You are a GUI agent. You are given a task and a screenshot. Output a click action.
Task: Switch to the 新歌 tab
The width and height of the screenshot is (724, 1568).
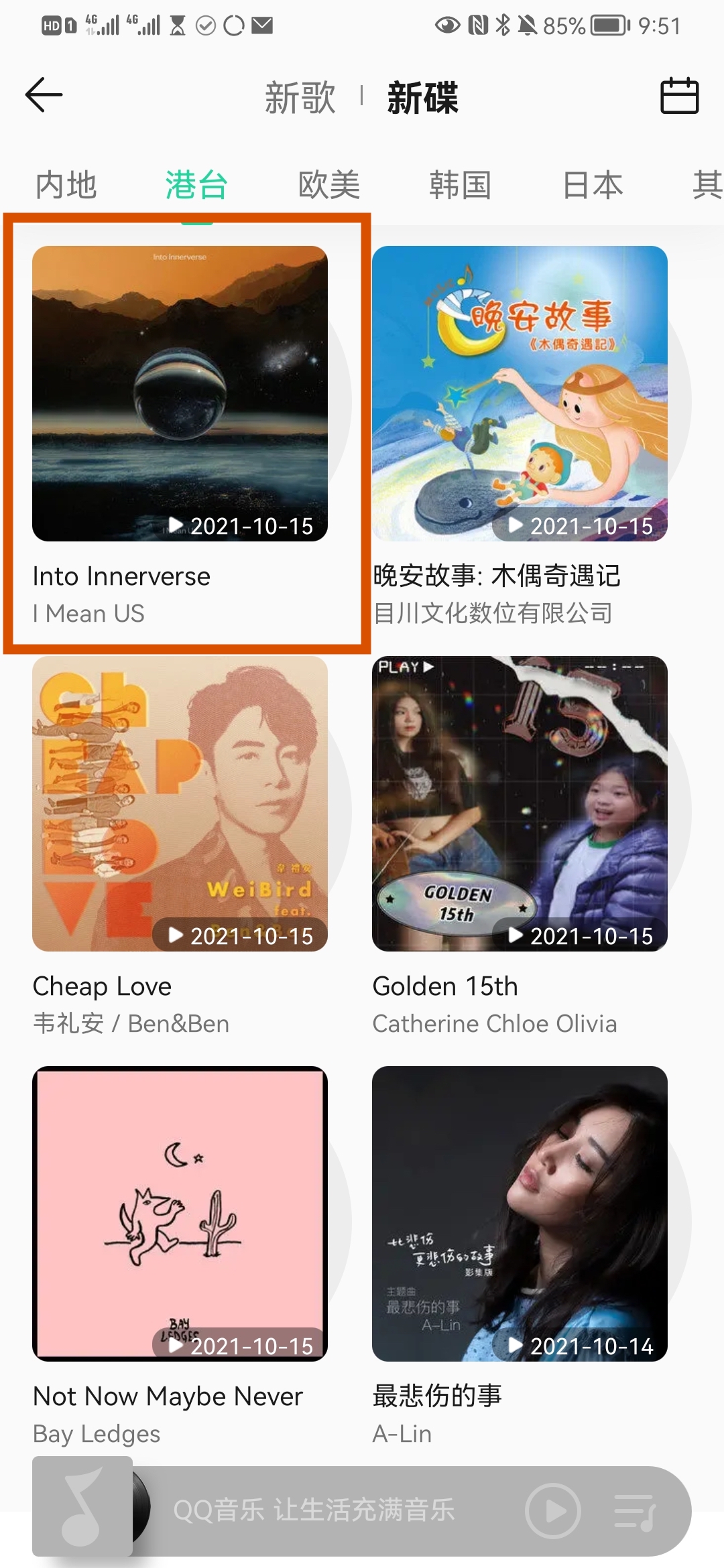click(x=300, y=97)
